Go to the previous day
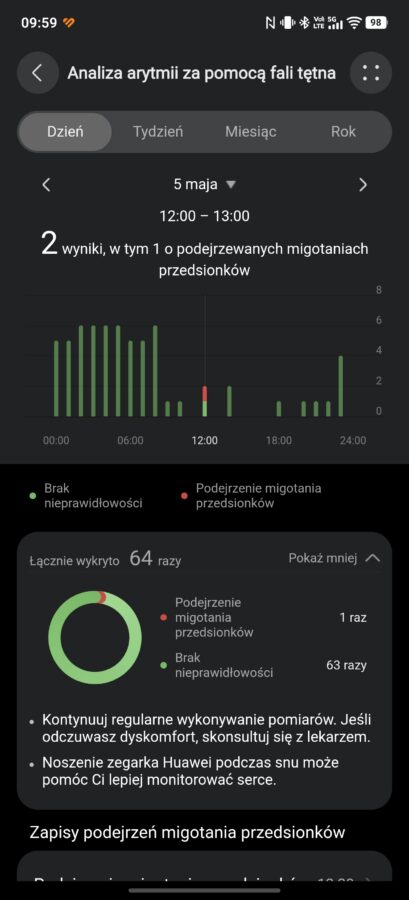The image size is (409, 900). (47, 185)
